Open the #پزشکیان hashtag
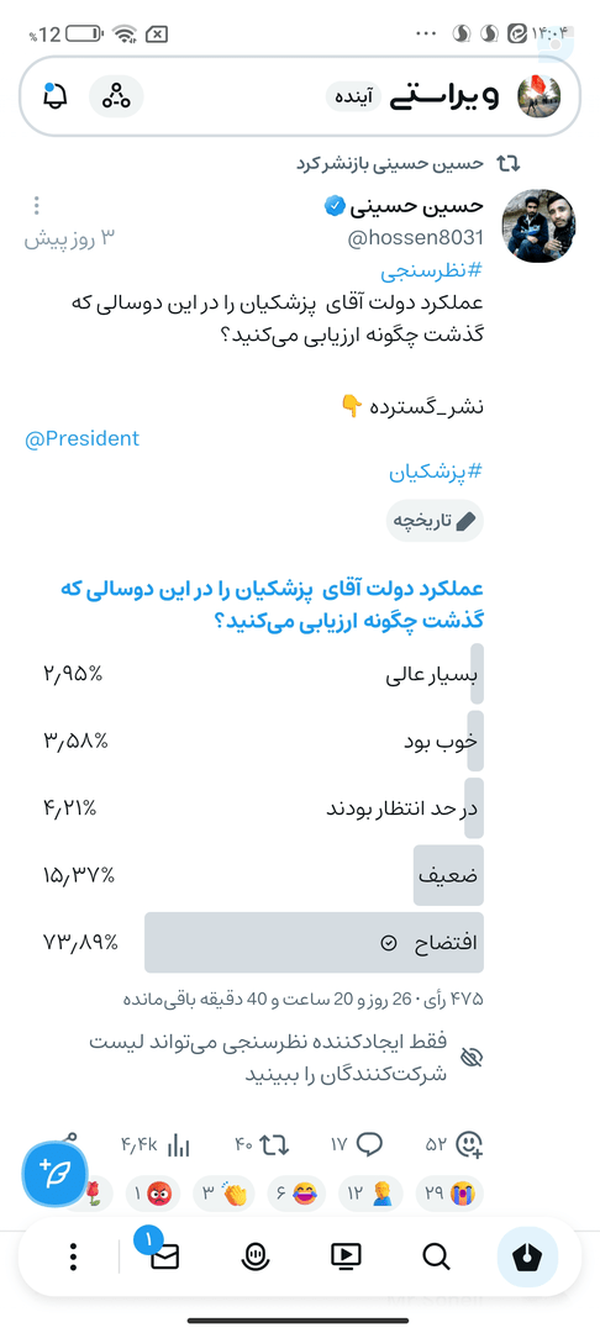 point(436,473)
